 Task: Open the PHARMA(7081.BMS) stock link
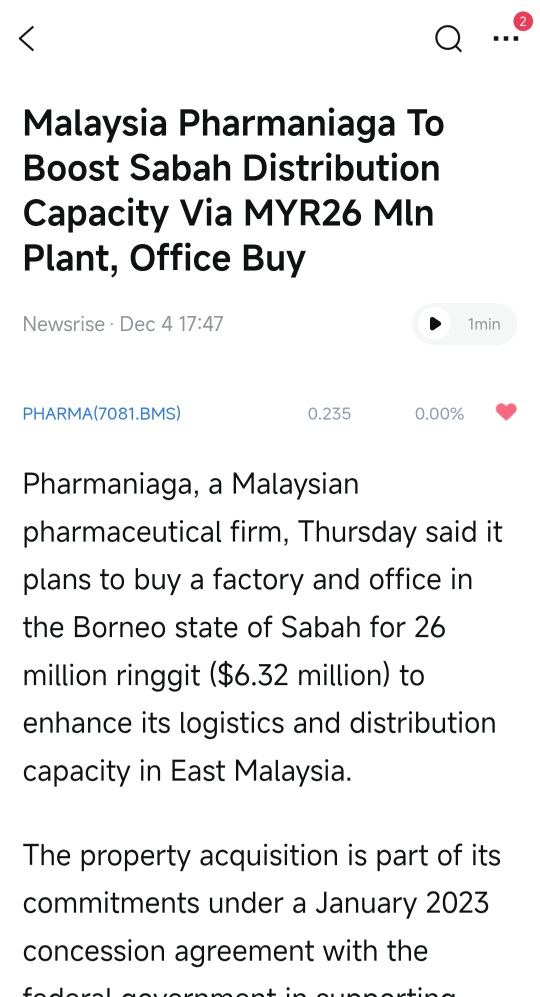102,414
